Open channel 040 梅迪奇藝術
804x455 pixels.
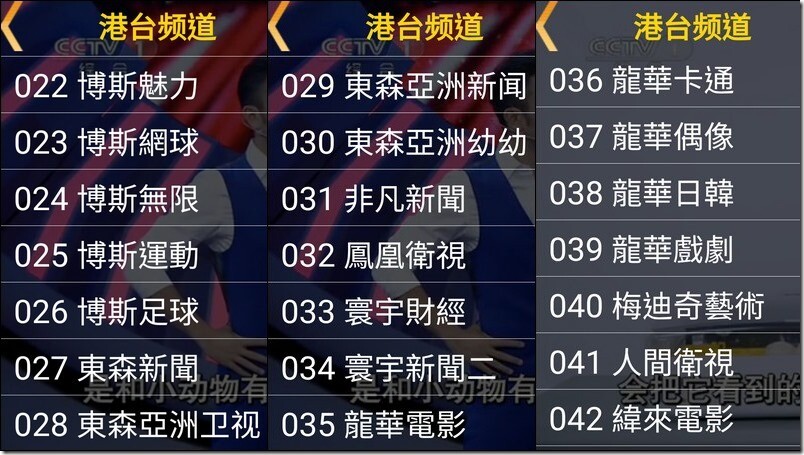[656, 305]
